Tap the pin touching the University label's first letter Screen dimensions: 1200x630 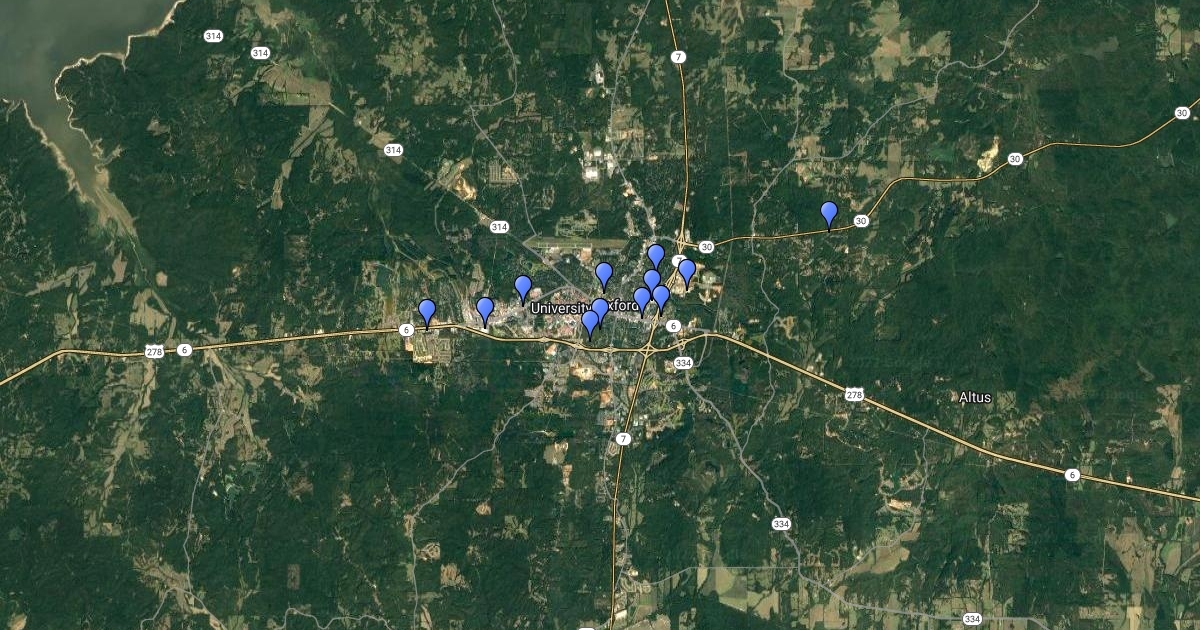[523, 288]
